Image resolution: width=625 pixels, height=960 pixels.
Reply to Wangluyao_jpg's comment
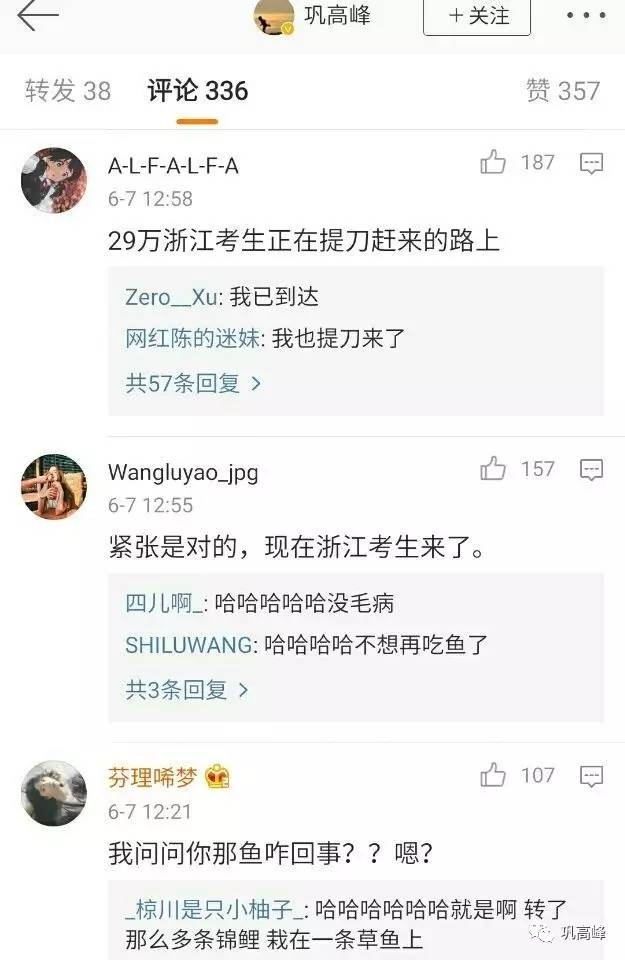tap(592, 469)
